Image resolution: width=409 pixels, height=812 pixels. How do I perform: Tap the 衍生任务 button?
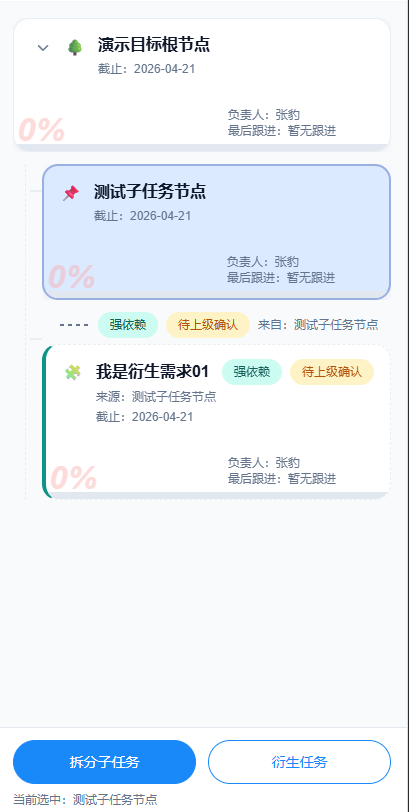(x=299, y=762)
